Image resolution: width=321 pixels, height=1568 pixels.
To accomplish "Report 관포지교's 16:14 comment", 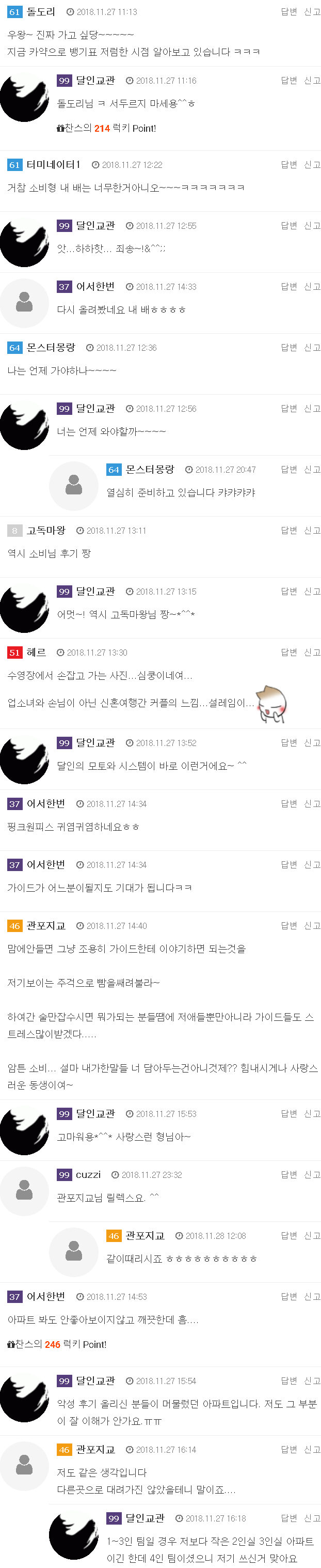I will pos(312,1449).
